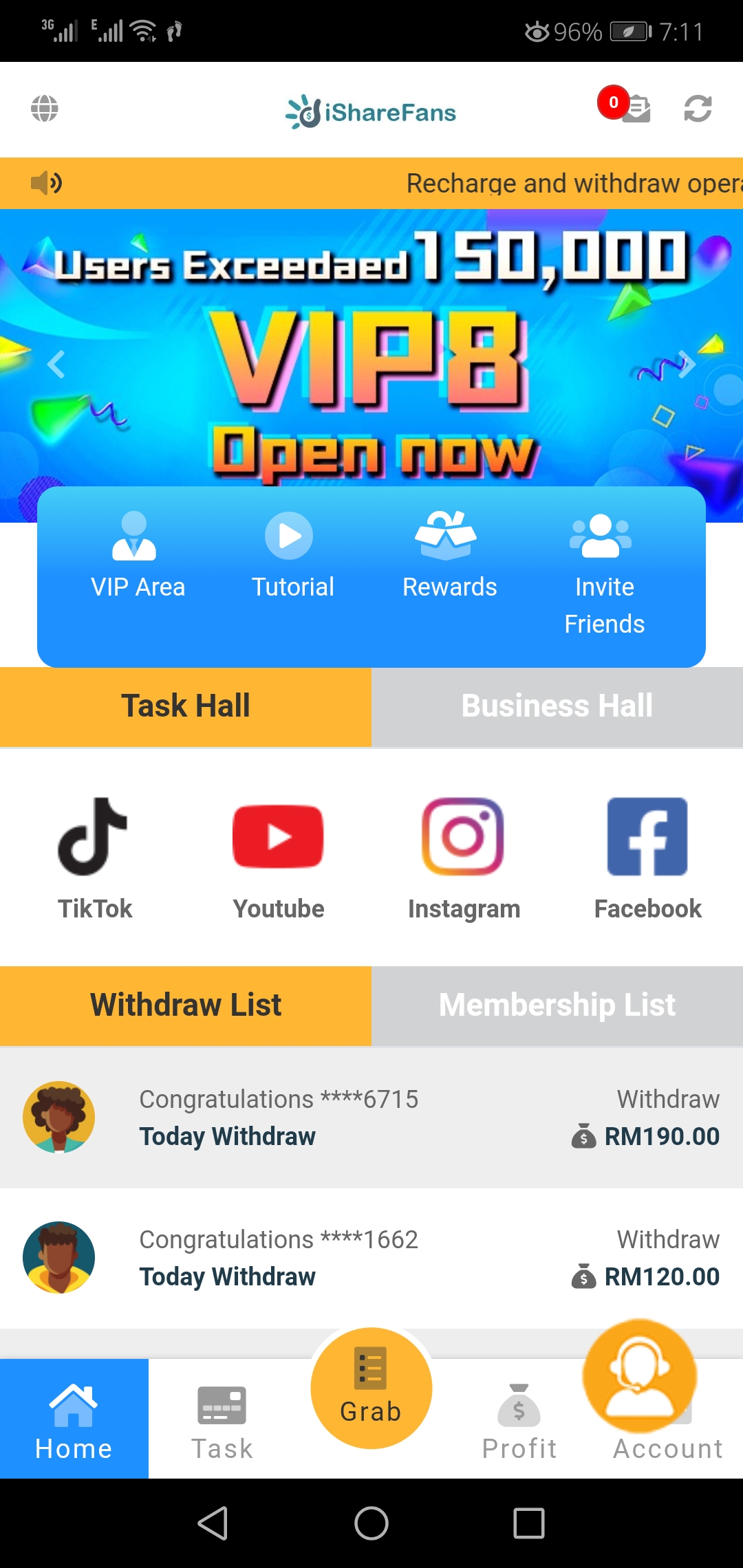Switch to the Profit tab
The image size is (743, 1568).
point(519,1420)
